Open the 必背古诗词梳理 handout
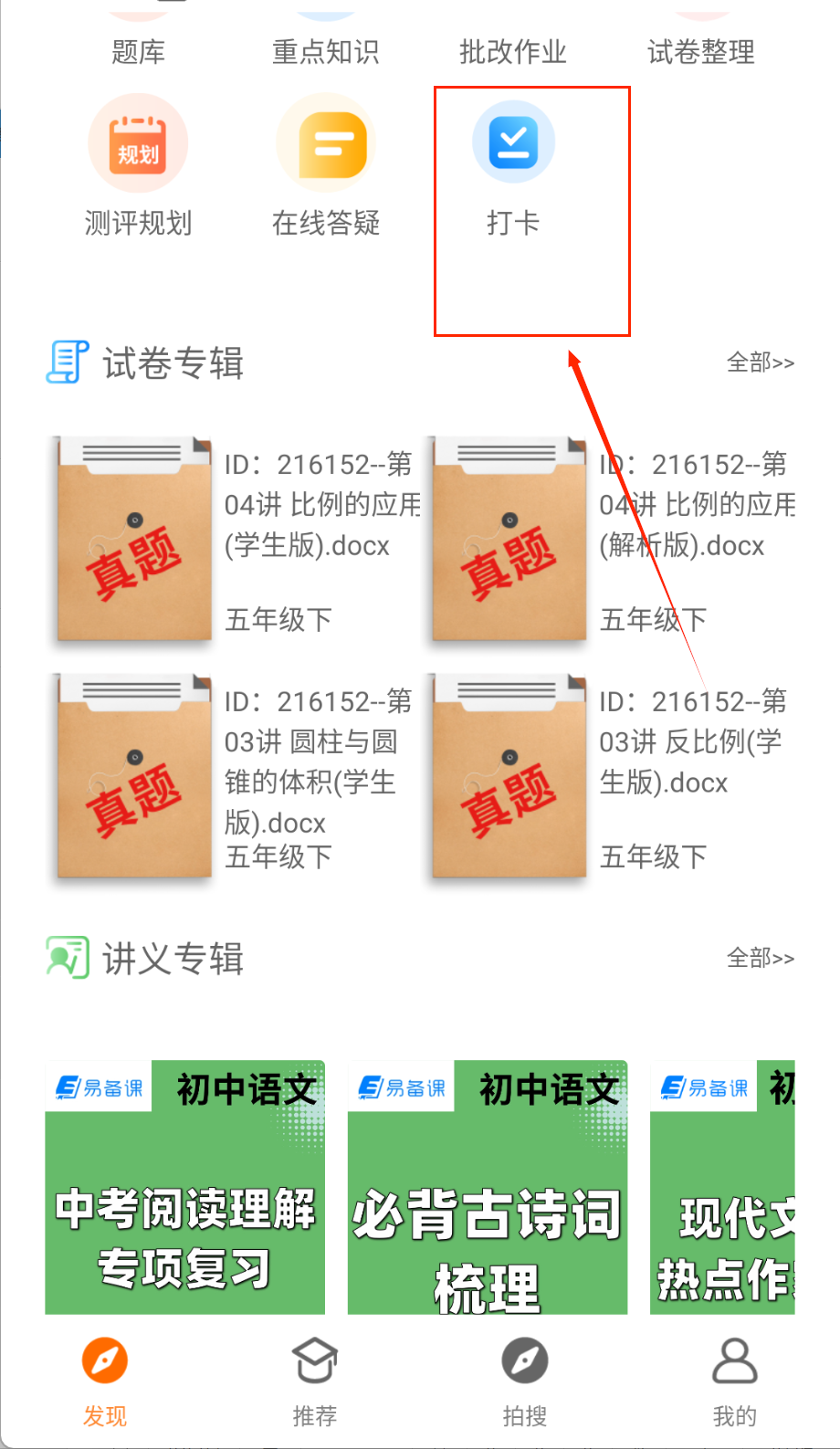Screen dimensions: 840x1449 488,1187
